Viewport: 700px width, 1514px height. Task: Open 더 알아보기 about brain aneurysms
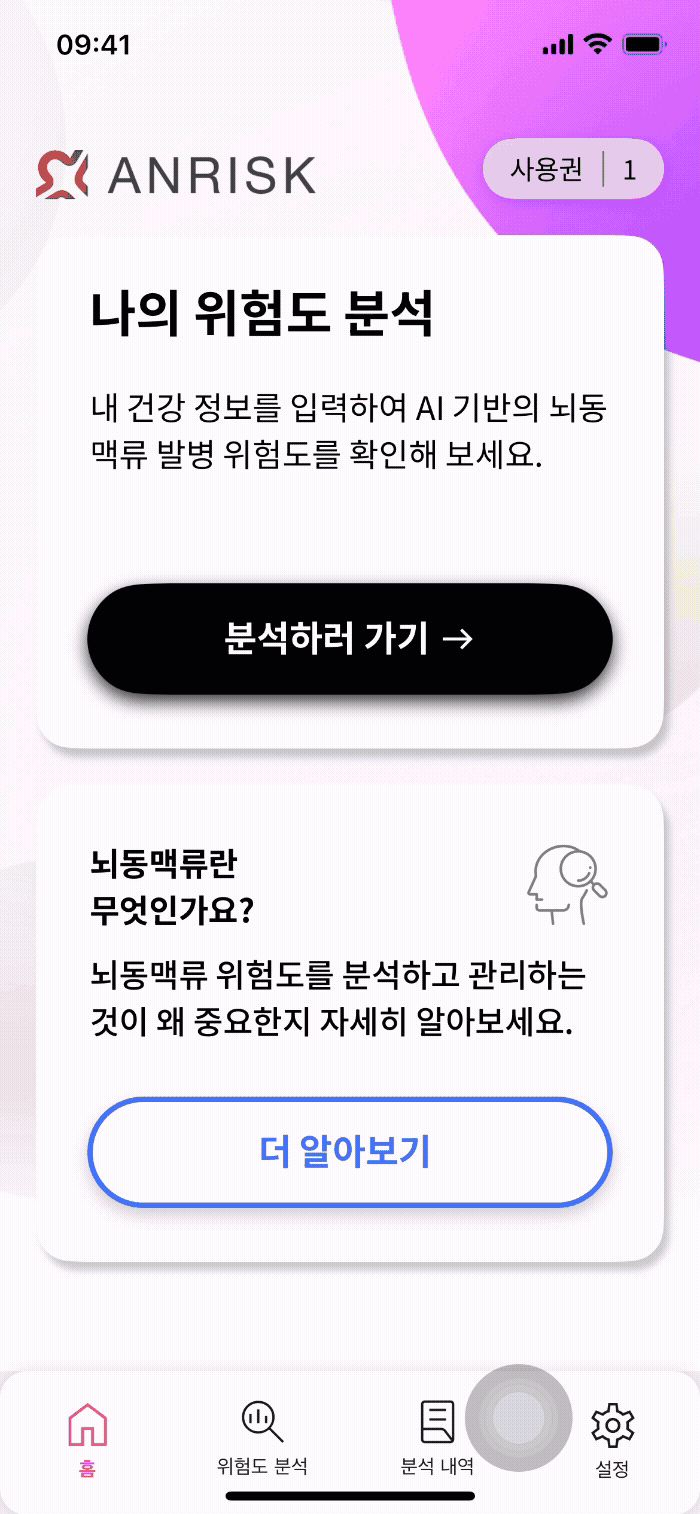349,1152
